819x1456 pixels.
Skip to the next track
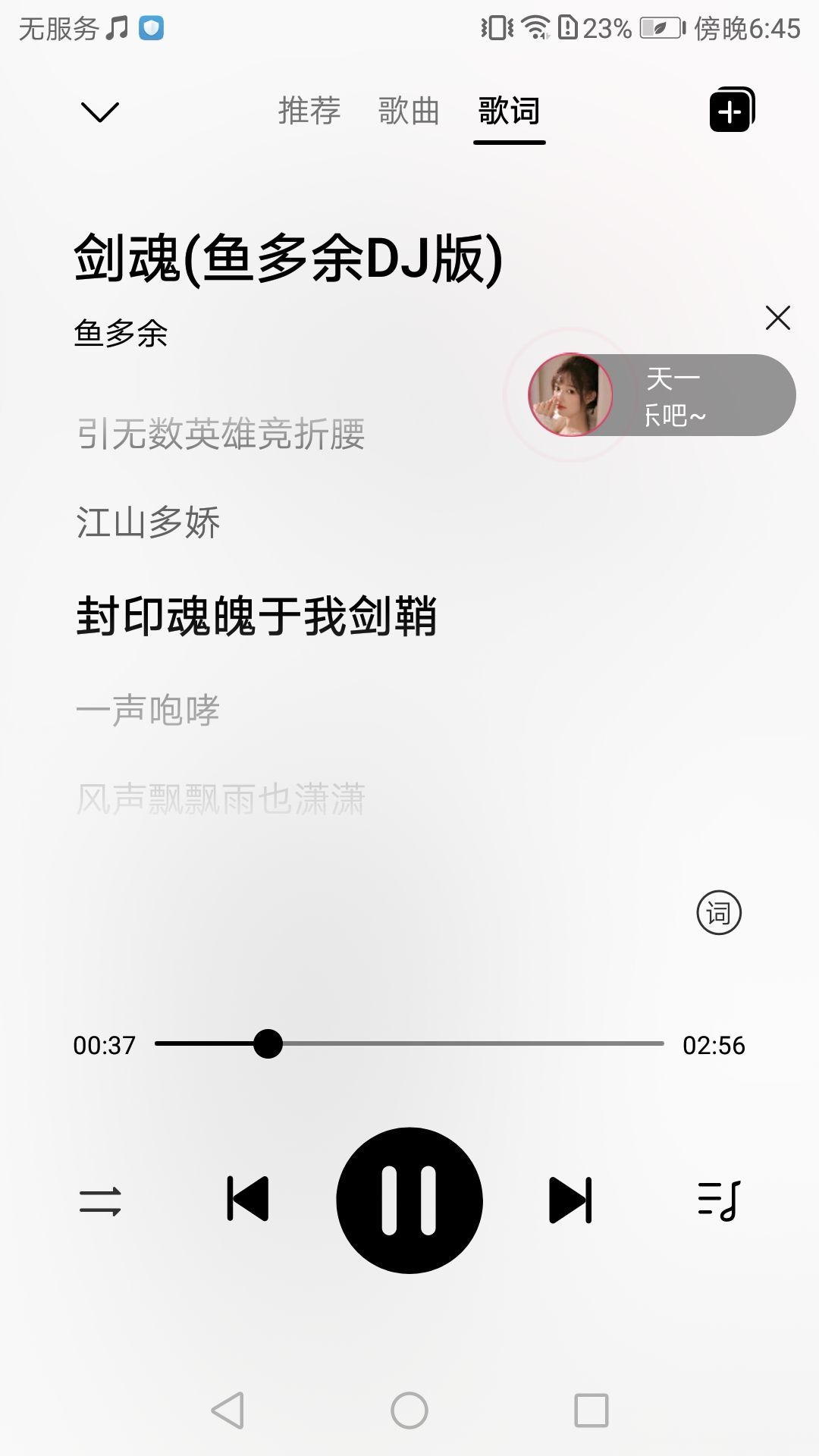pyautogui.click(x=570, y=1200)
